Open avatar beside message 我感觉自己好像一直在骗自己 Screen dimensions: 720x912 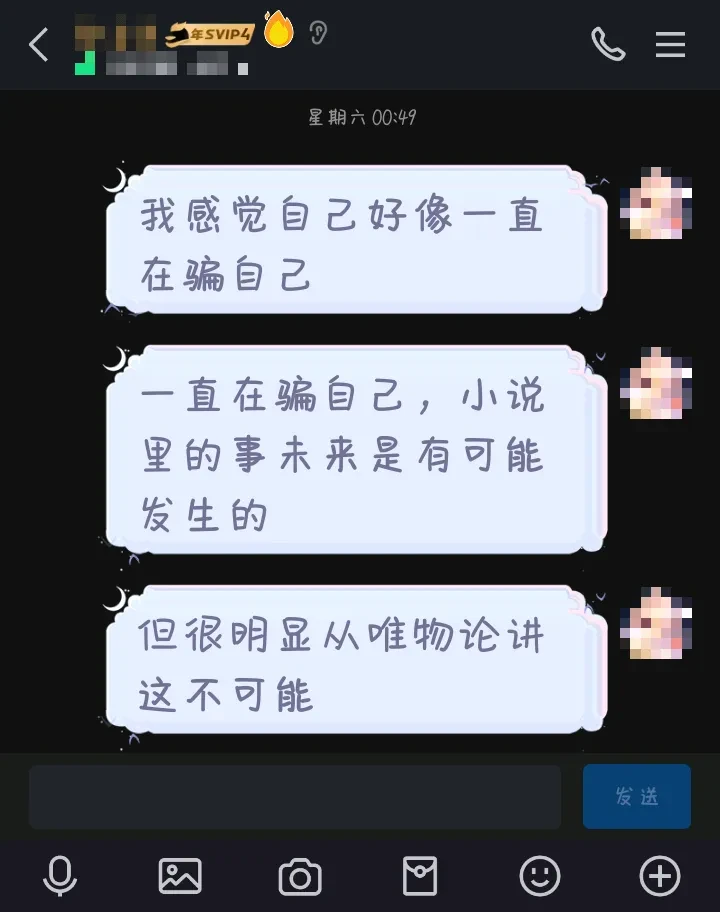[x=656, y=203]
